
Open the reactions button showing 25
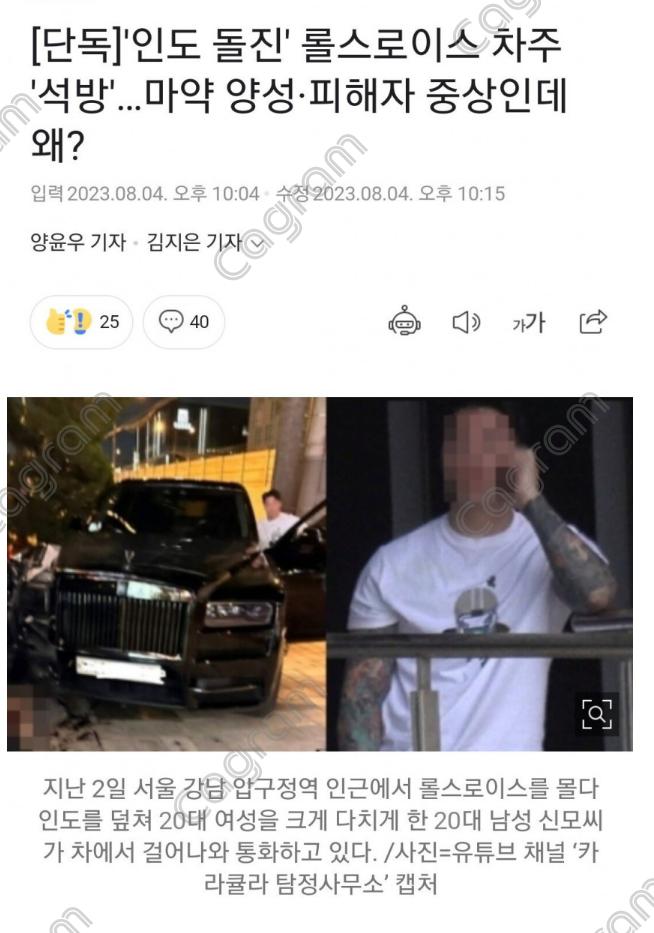(x=82, y=321)
